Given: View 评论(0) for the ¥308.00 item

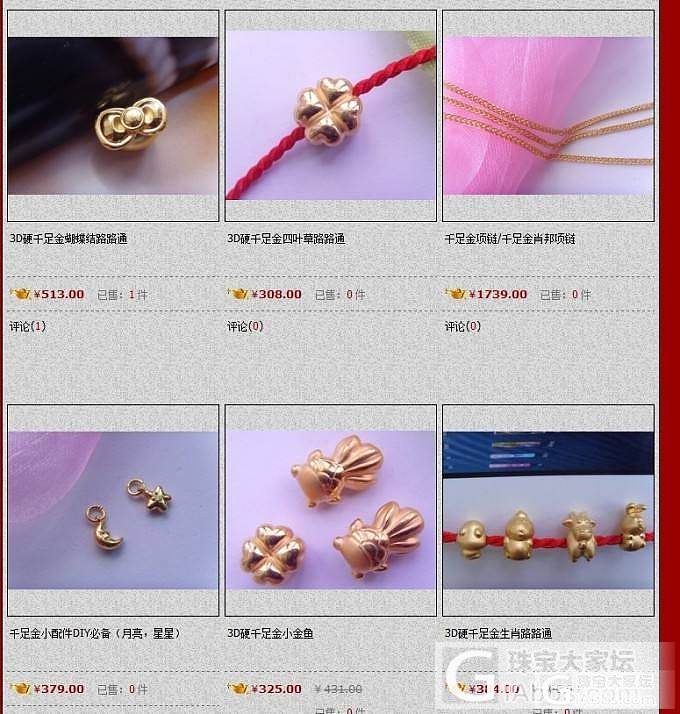Looking at the screenshot, I should point(246,326).
